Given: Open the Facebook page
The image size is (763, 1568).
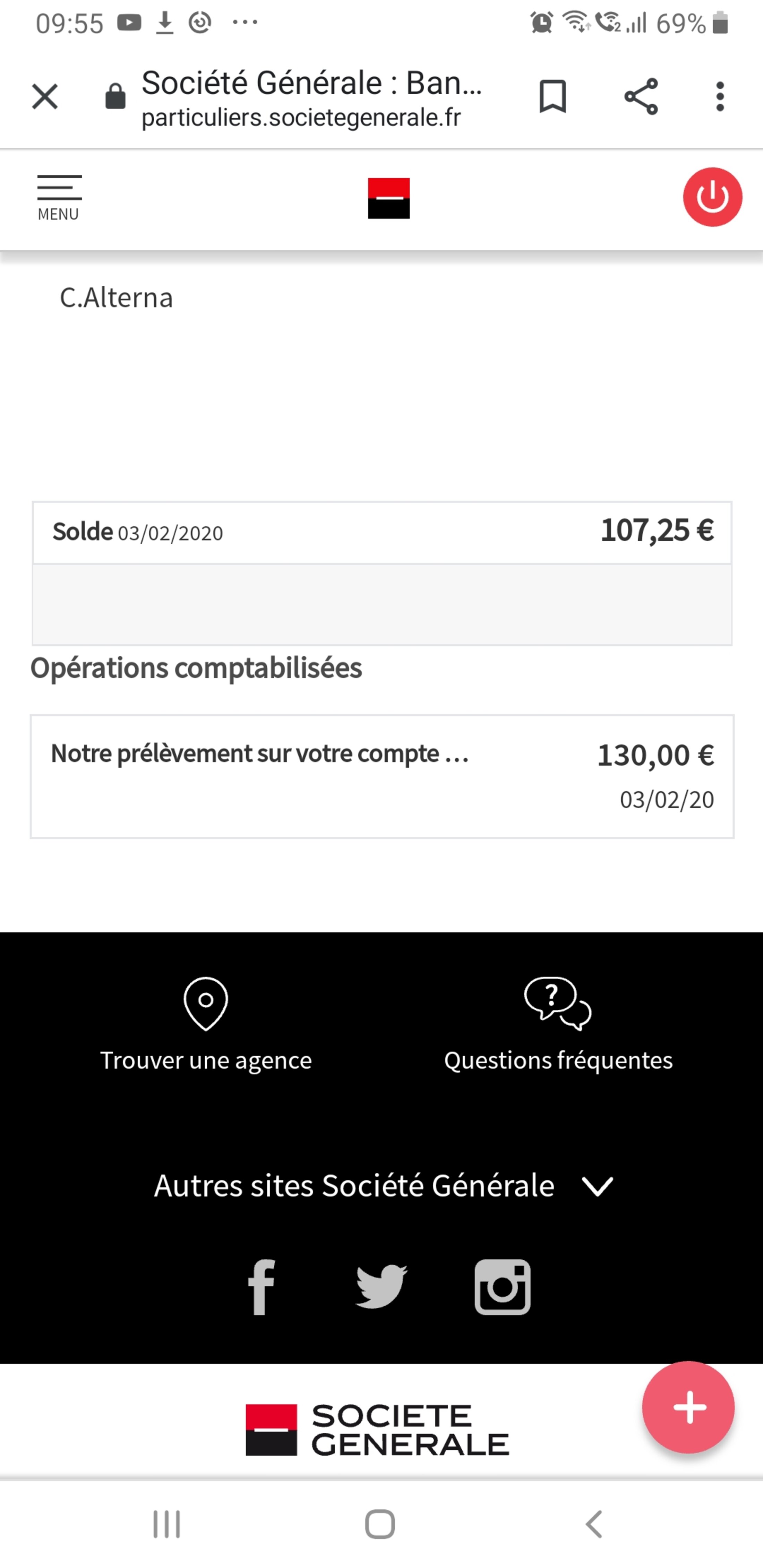Looking at the screenshot, I should click(261, 1287).
